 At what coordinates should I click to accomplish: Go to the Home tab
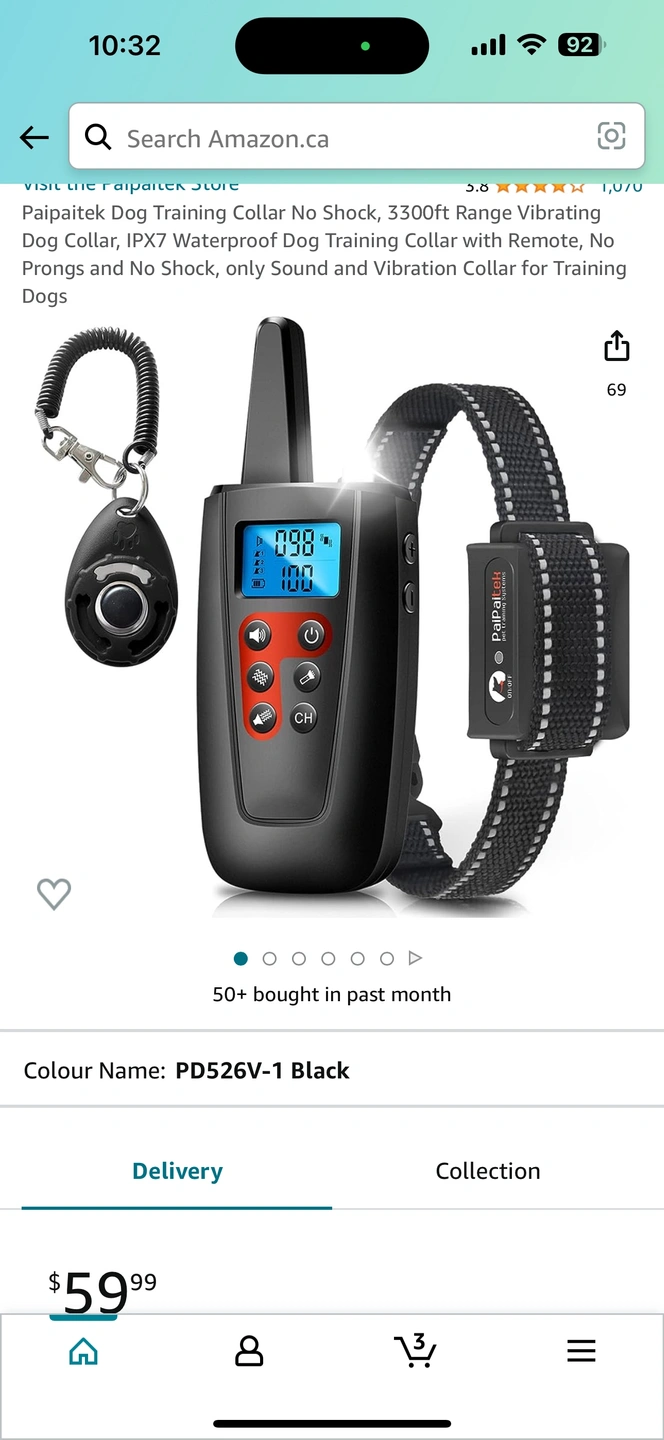coord(83,1351)
